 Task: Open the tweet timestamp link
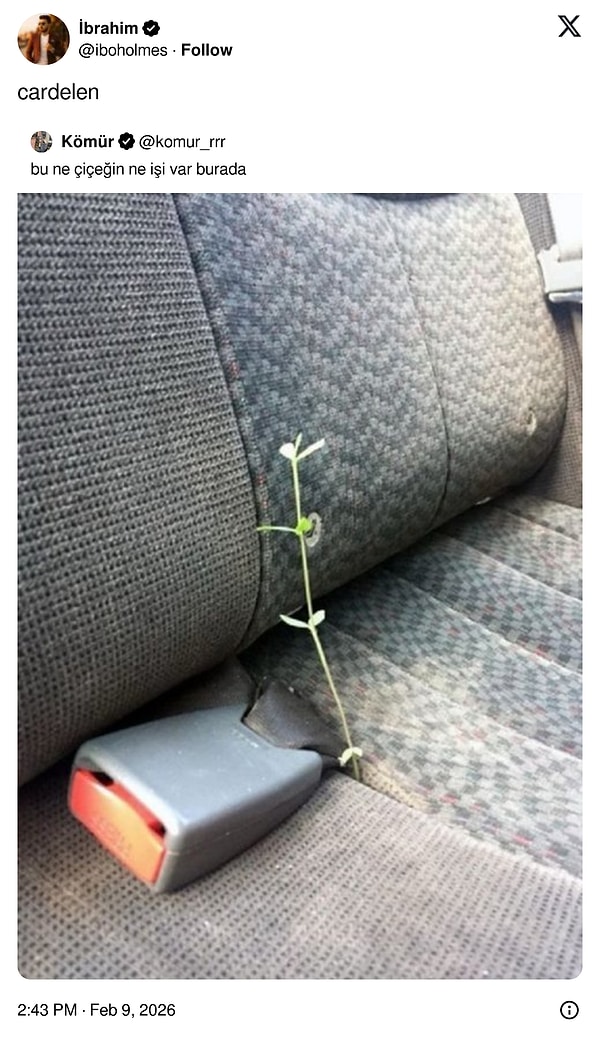pyautogui.click(x=96, y=1010)
